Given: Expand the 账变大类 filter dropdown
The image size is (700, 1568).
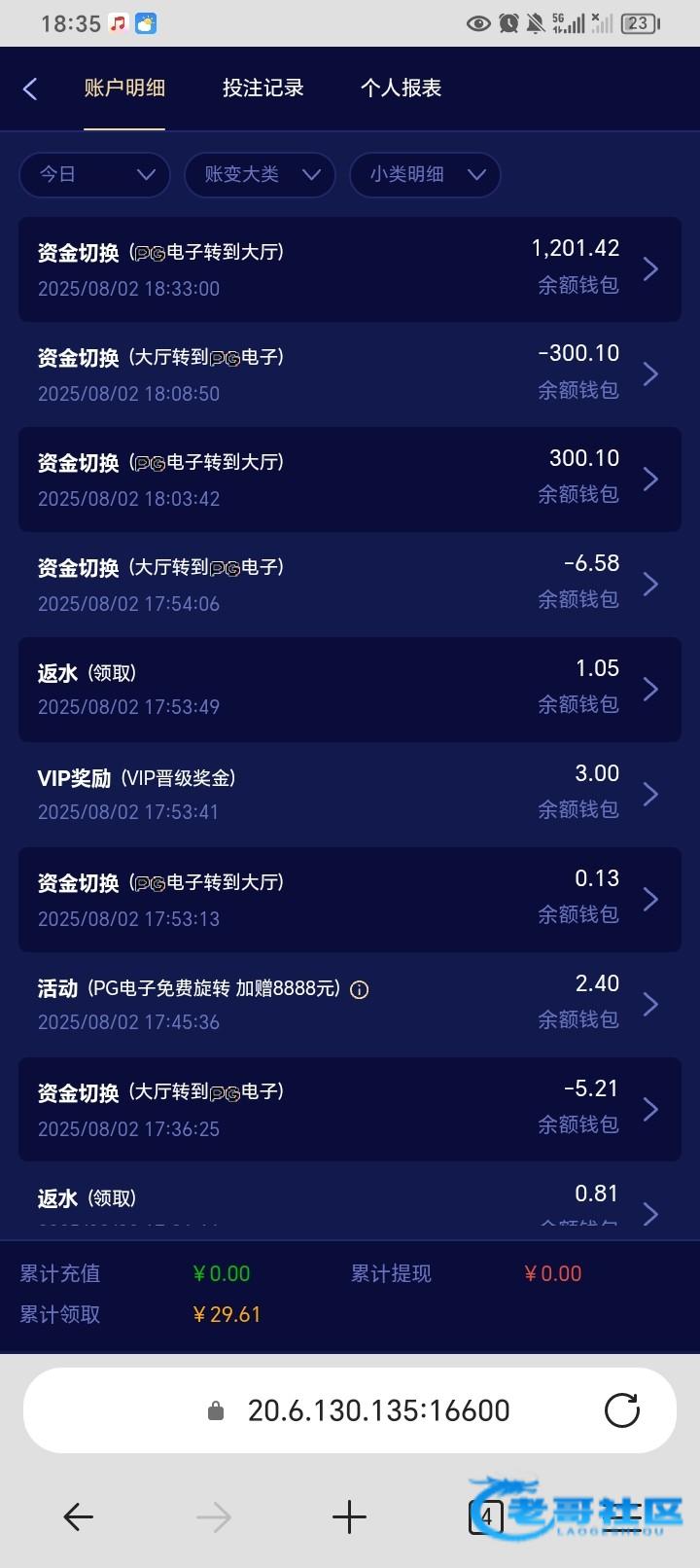Looking at the screenshot, I should click(x=260, y=175).
